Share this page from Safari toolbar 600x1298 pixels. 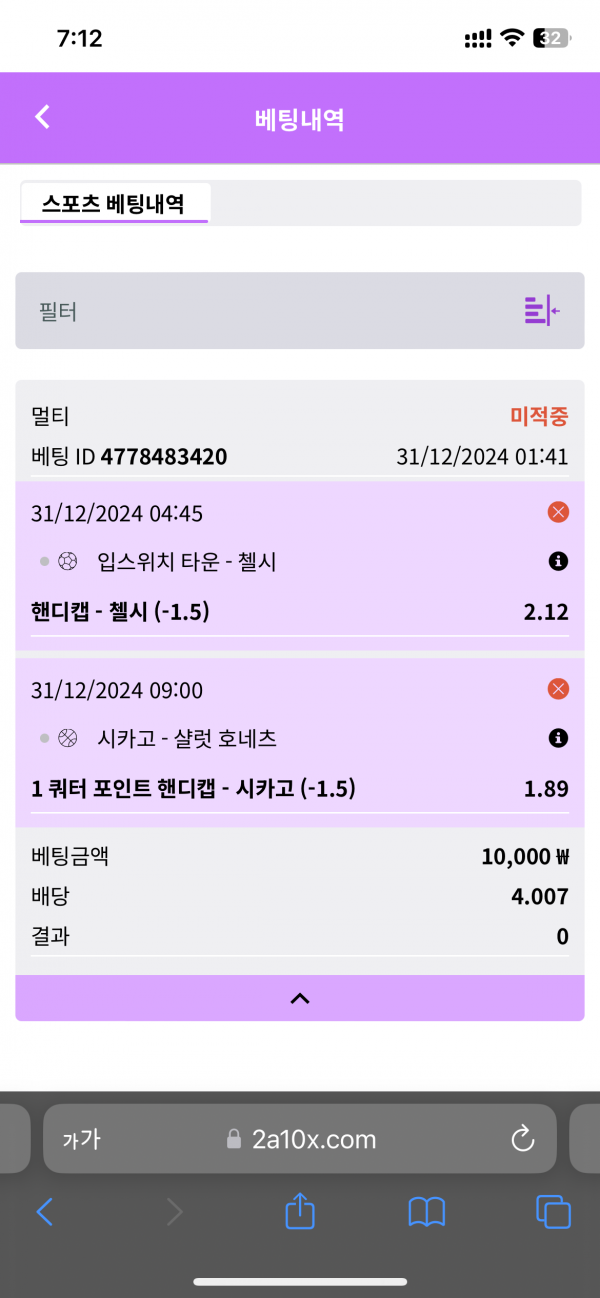click(x=300, y=1212)
